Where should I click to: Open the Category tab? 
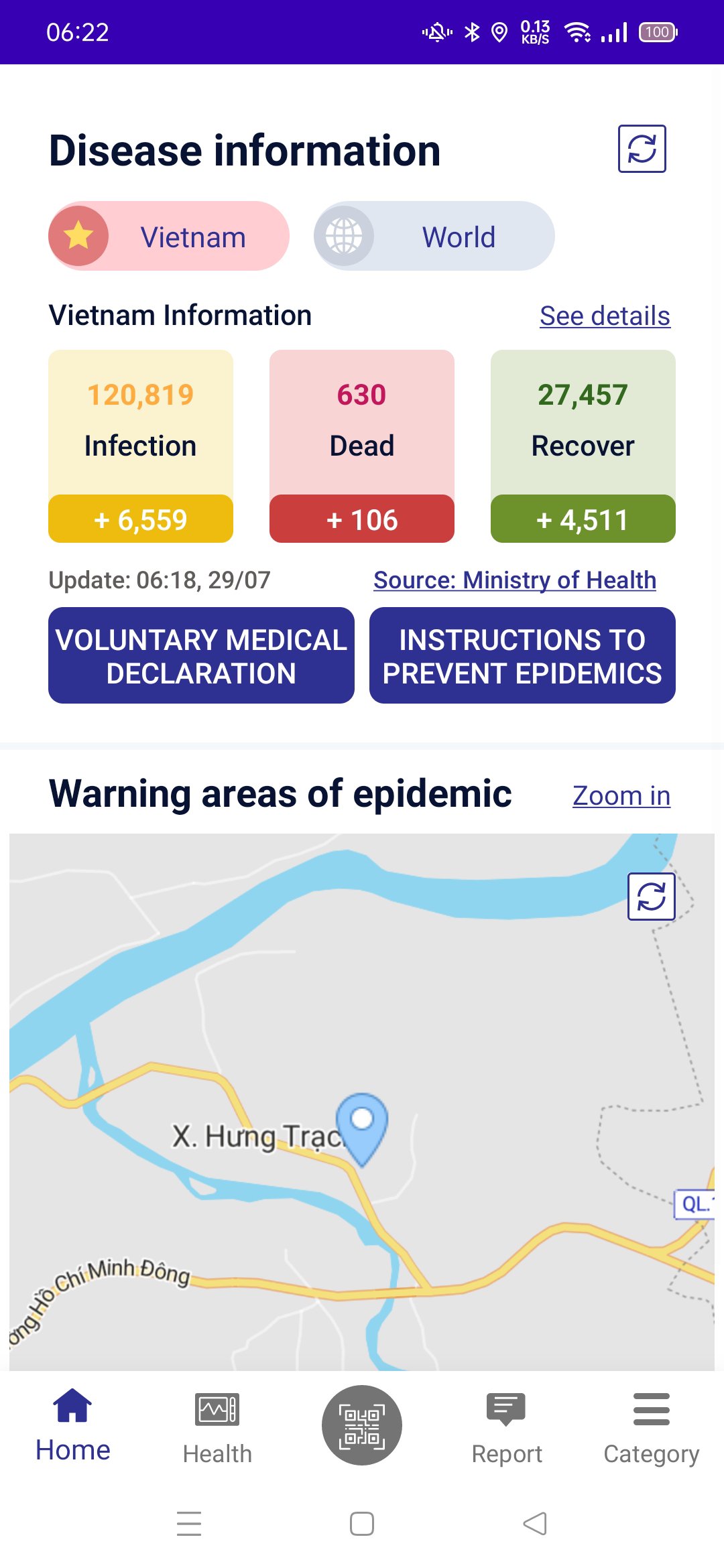[651, 1425]
